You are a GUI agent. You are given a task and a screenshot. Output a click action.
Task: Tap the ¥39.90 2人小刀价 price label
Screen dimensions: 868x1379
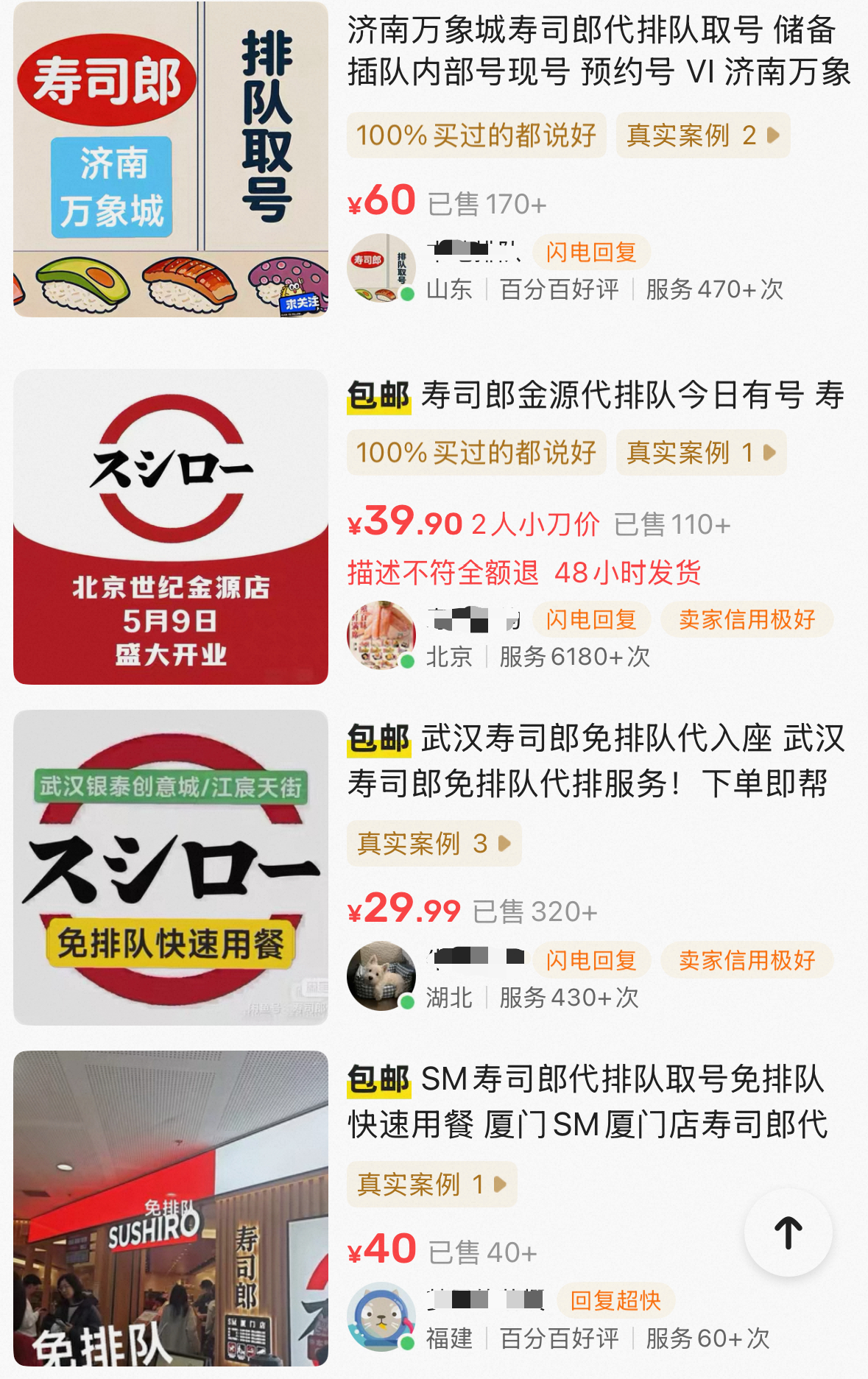click(x=471, y=524)
